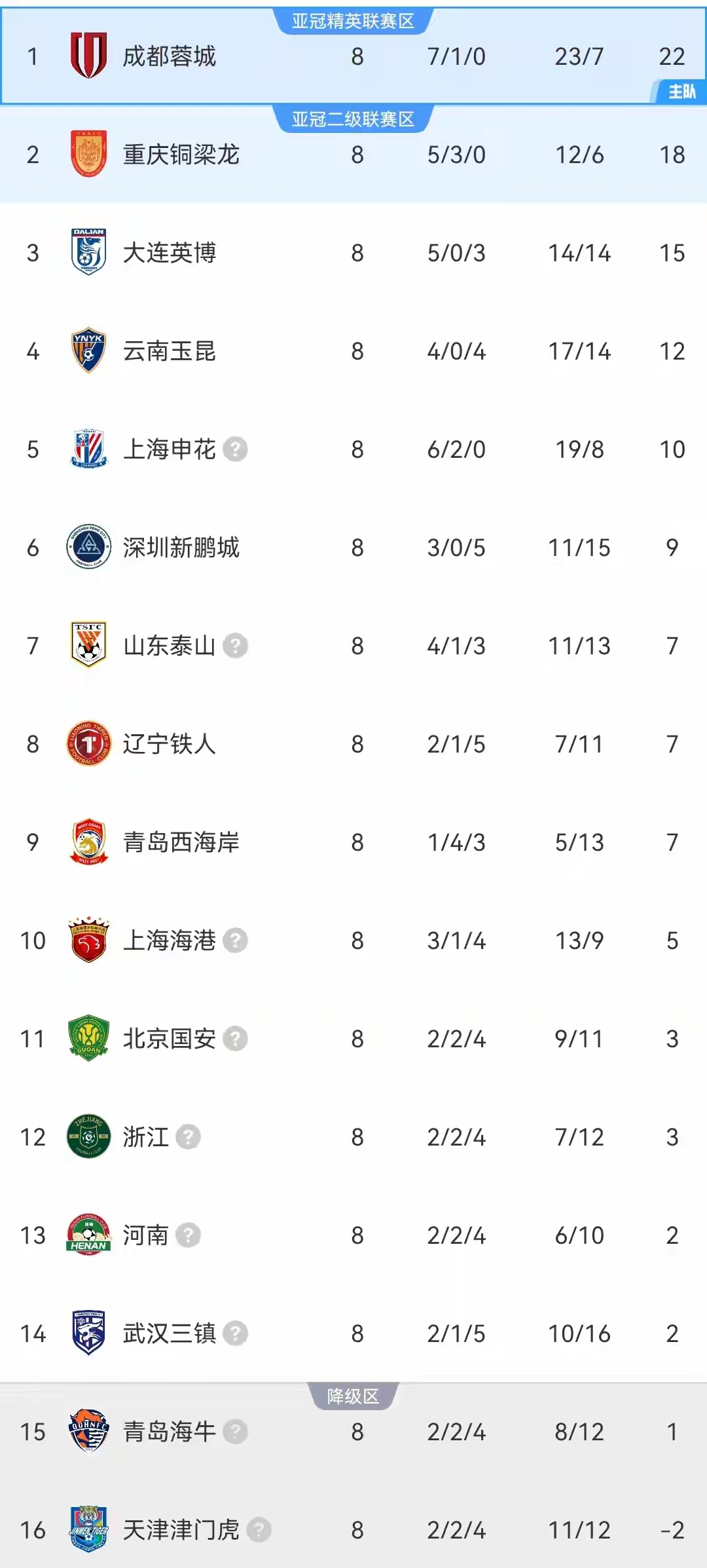Select the 山东泰山 football logo
The image size is (707, 1568).
pos(87,646)
